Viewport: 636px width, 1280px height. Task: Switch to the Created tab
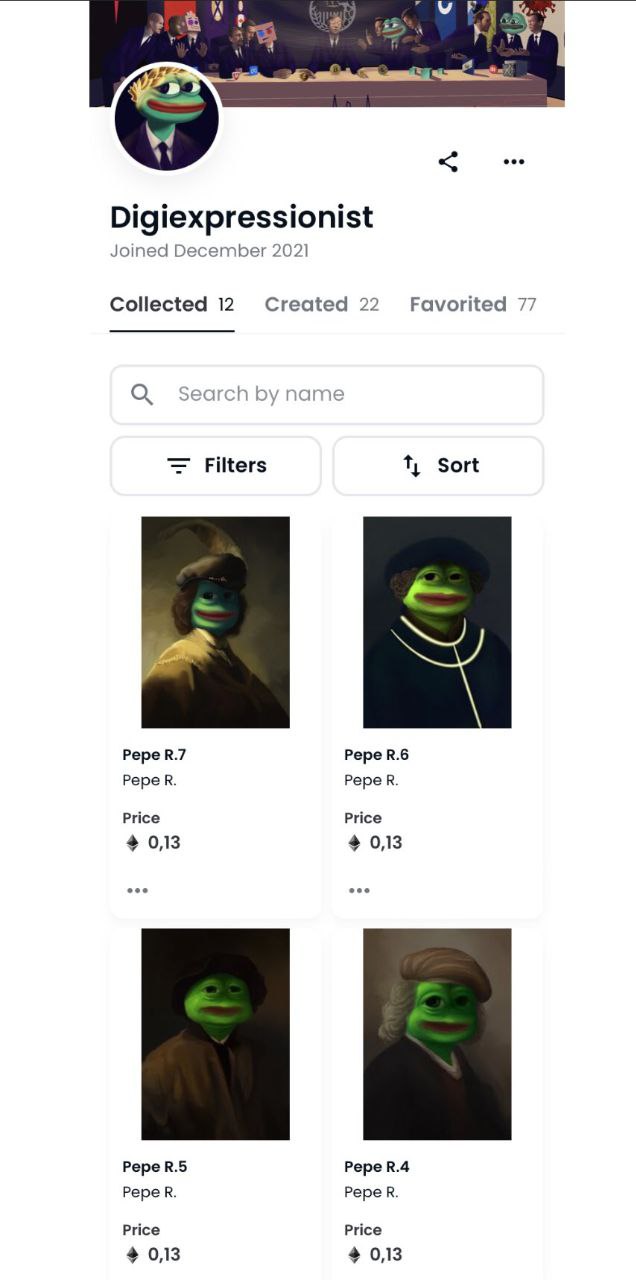pos(322,304)
